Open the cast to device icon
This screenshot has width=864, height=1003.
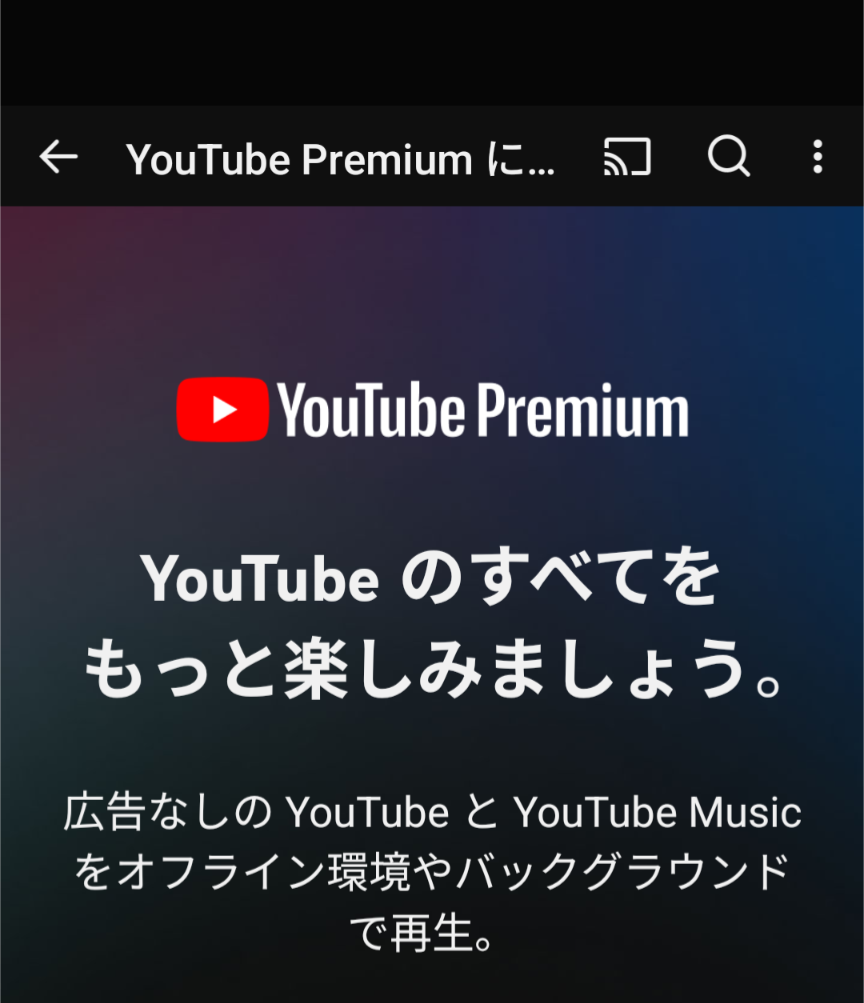(627, 157)
